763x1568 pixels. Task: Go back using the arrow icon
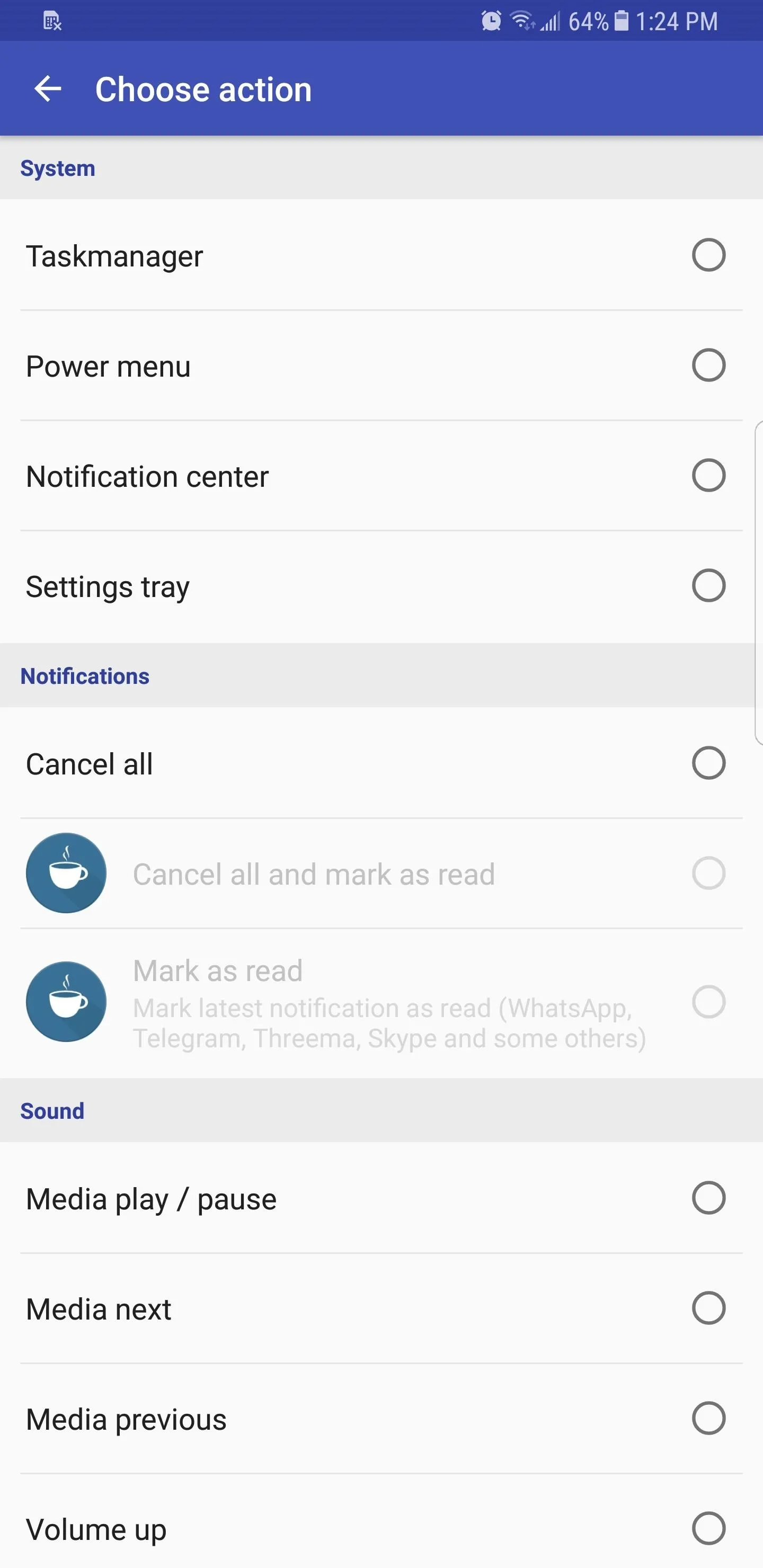pos(48,90)
